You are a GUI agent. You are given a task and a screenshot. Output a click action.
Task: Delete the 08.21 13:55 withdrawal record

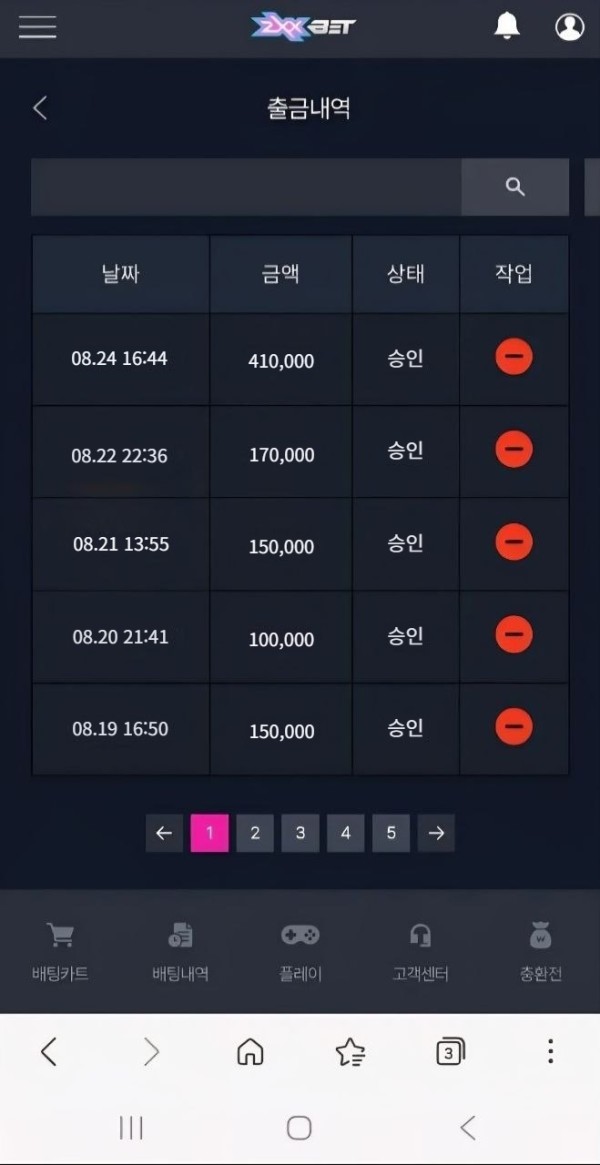click(514, 542)
